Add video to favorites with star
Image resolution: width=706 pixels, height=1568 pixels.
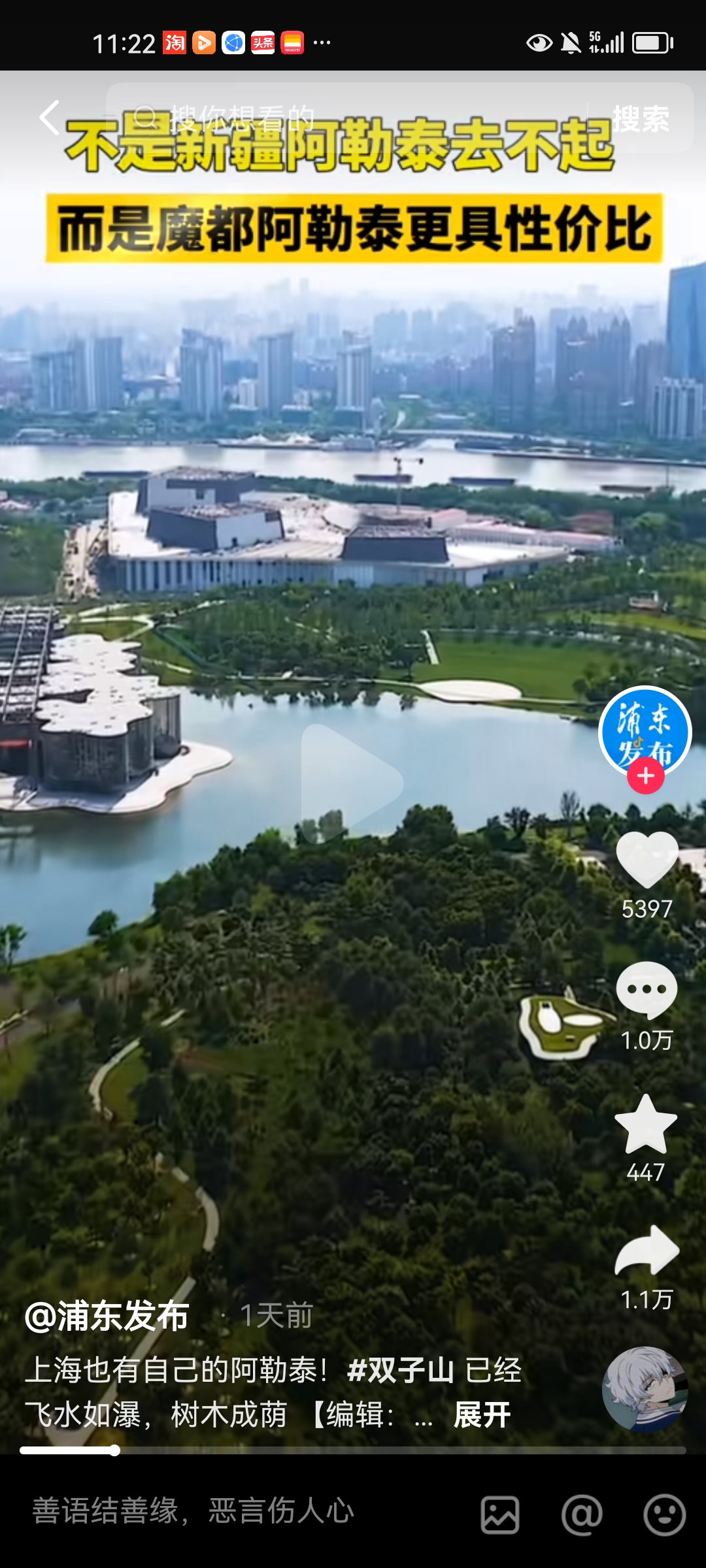coord(646,1125)
